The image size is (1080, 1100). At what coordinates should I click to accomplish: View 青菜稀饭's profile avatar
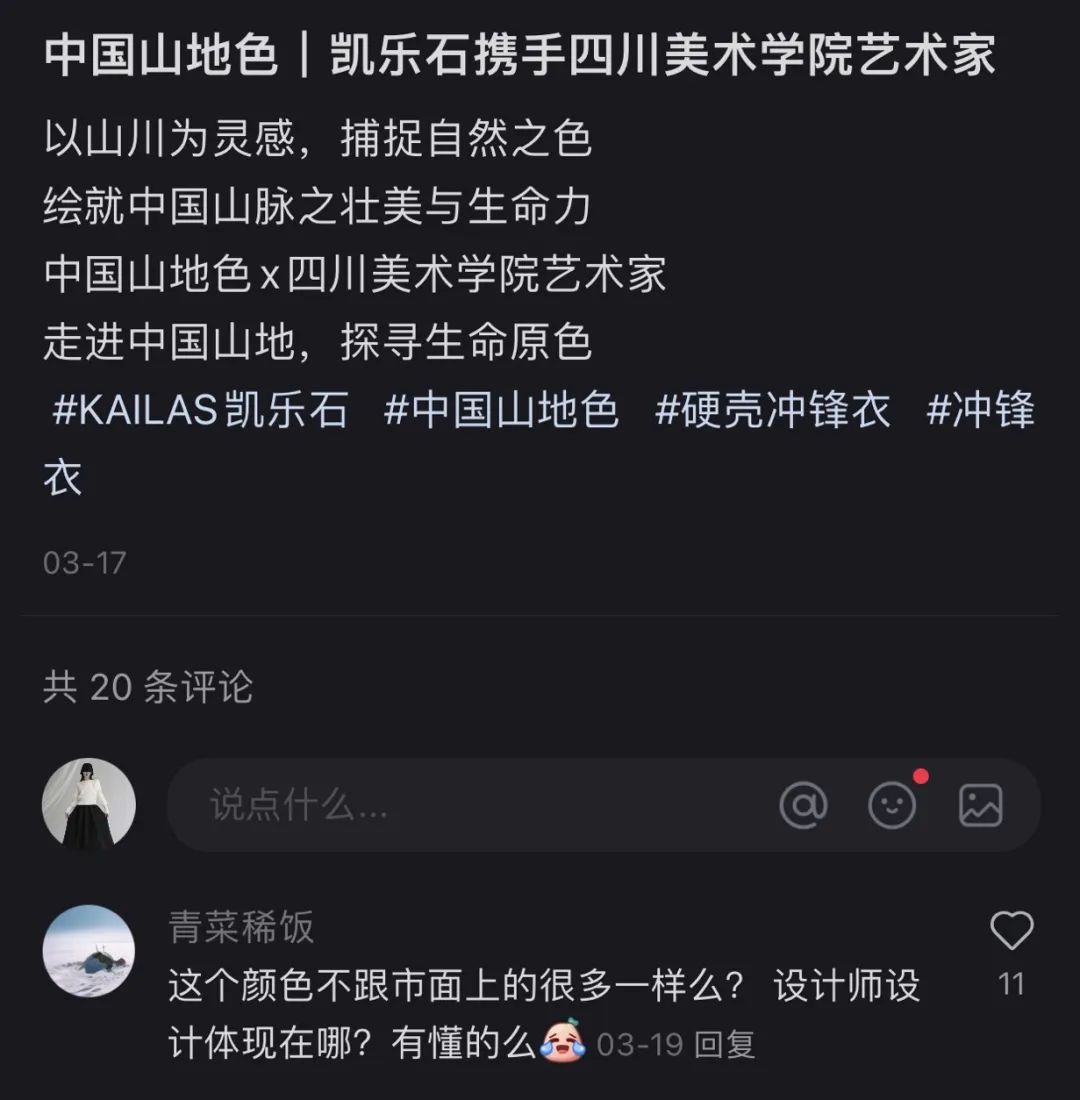click(88, 951)
